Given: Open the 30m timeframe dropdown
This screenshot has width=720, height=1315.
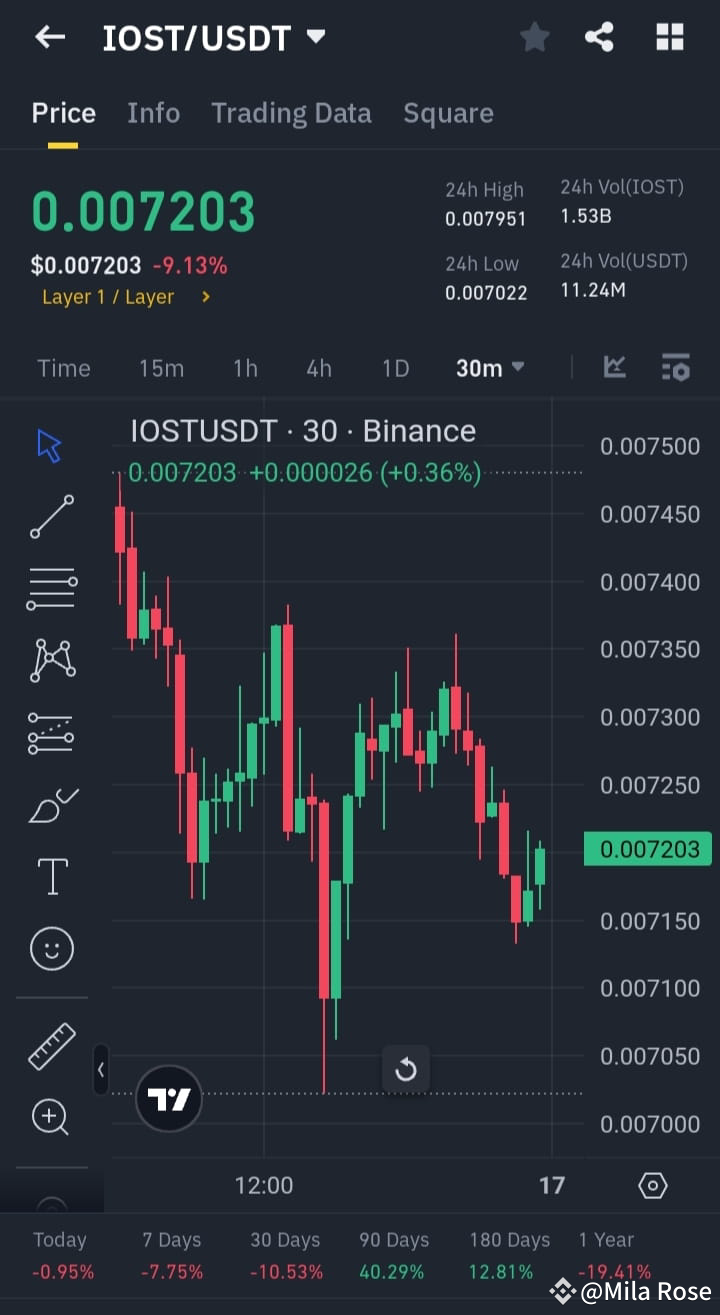Looking at the screenshot, I should coord(489,368).
